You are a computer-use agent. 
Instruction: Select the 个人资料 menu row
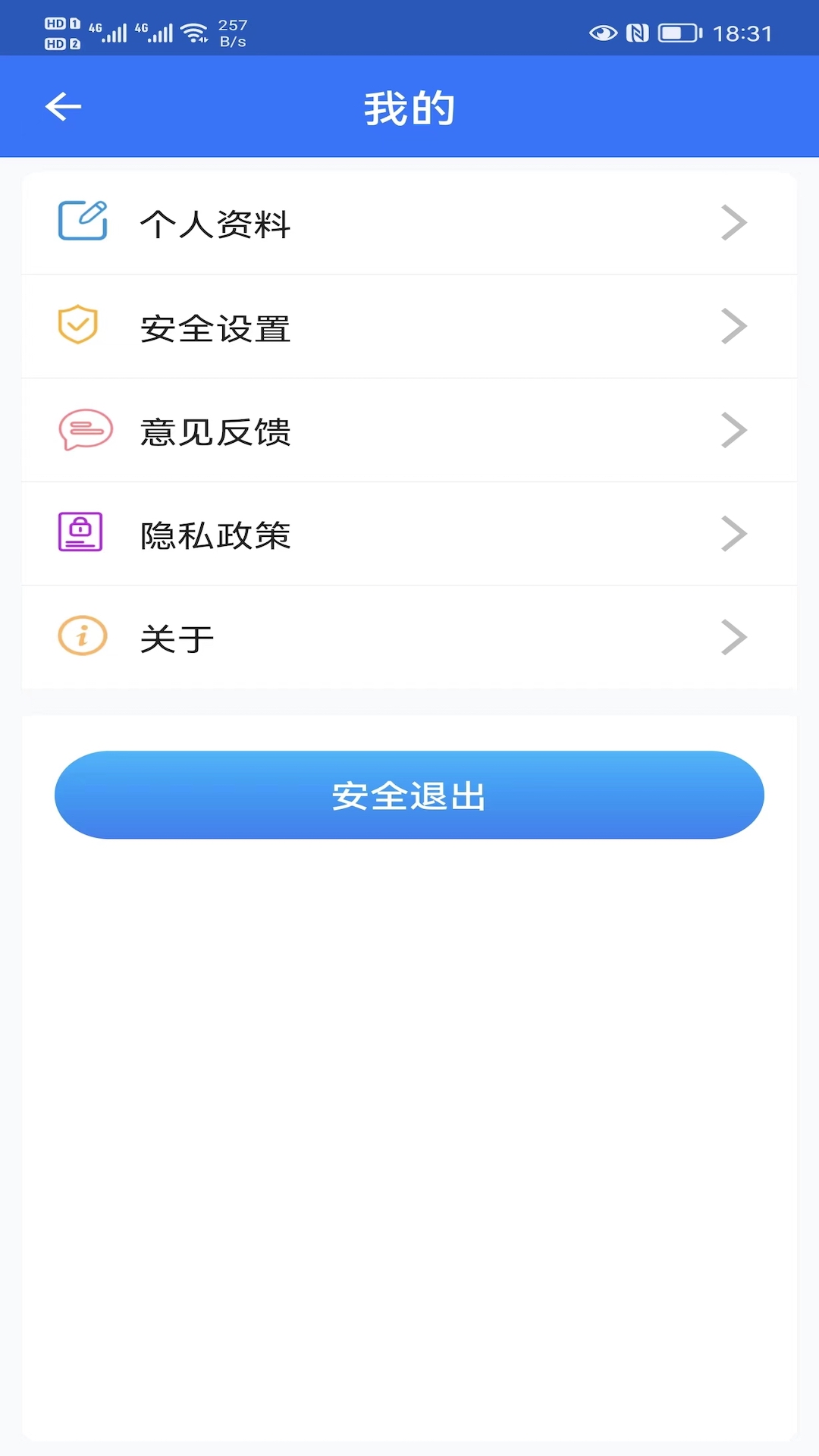click(409, 221)
